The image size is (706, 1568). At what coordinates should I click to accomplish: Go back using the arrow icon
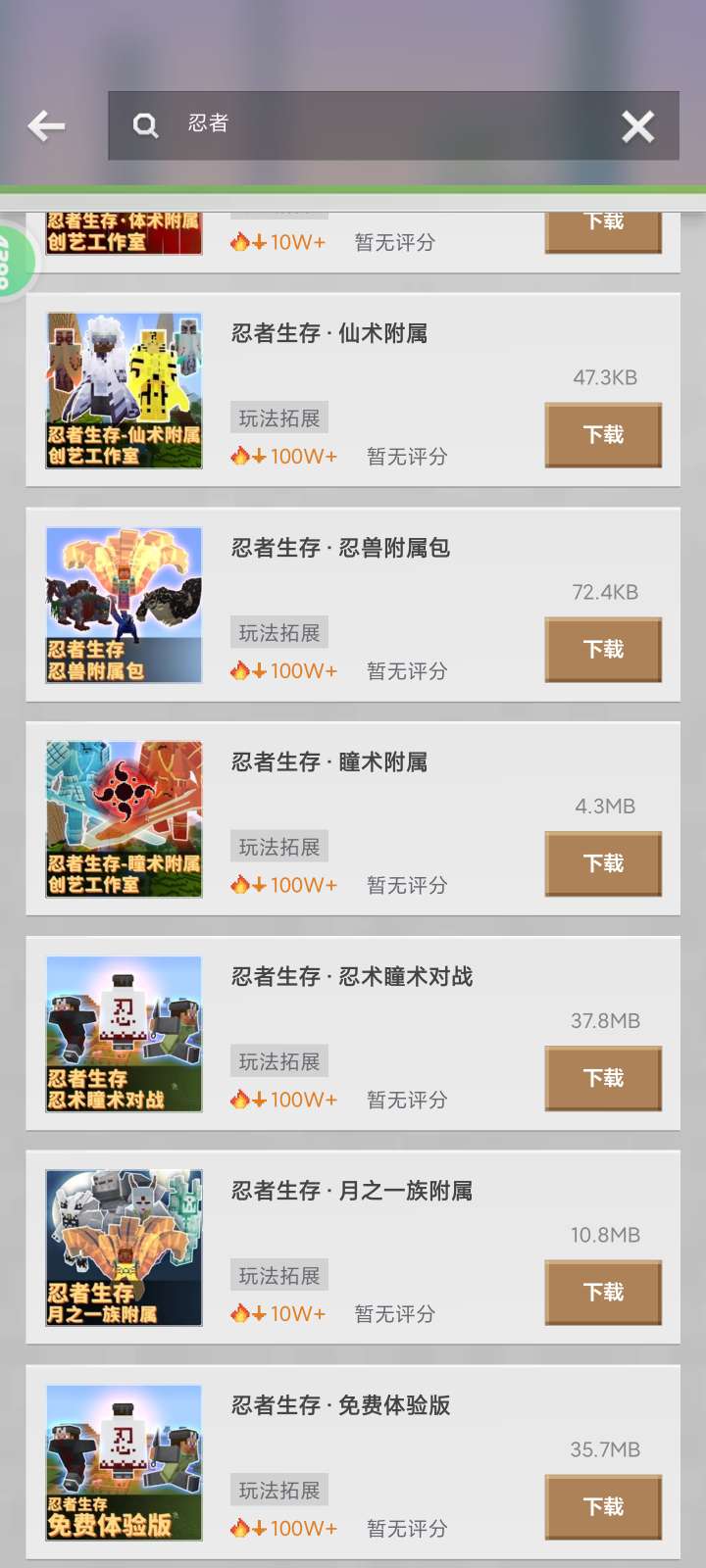[x=46, y=125]
